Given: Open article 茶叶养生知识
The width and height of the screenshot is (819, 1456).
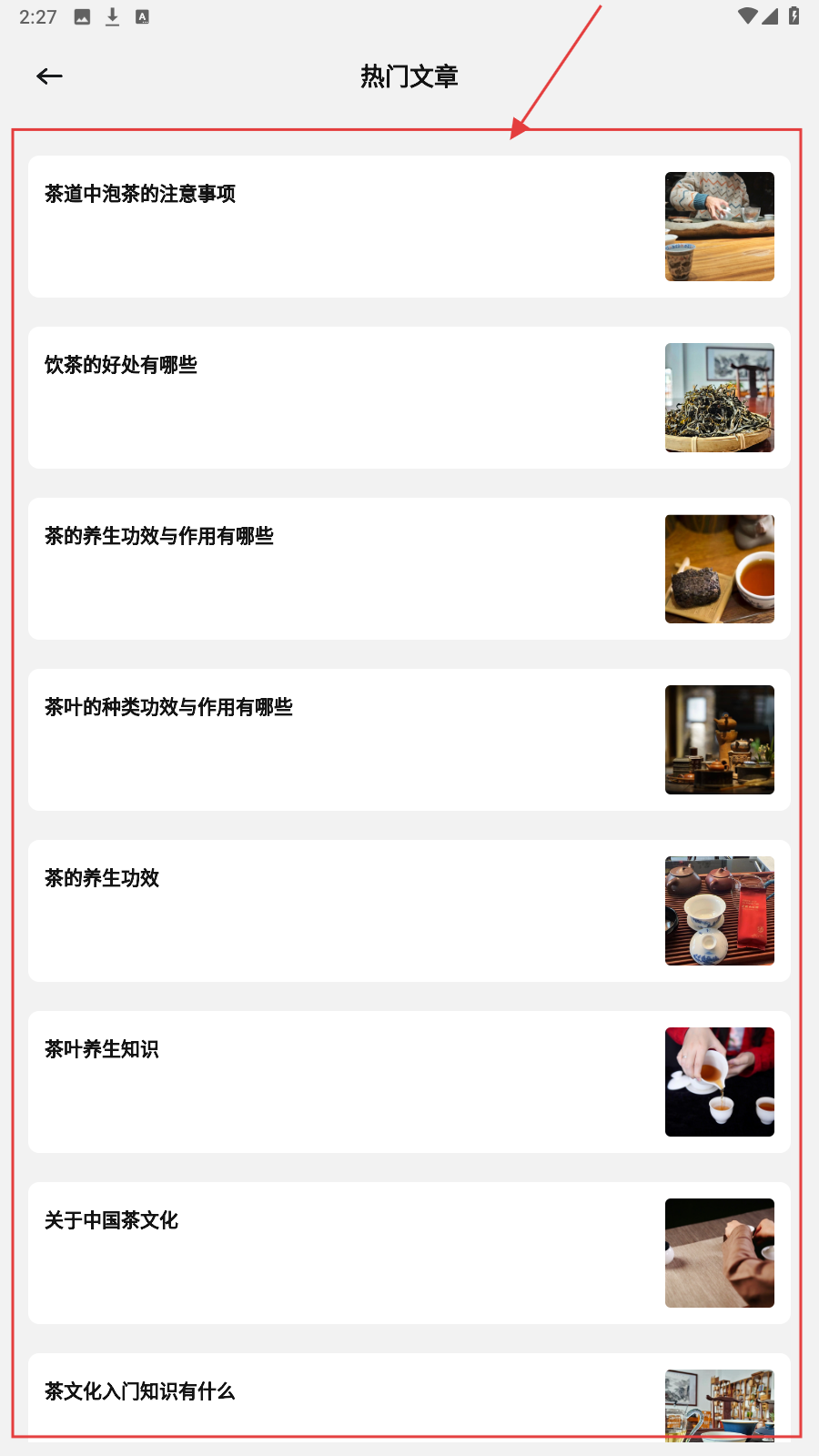Looking at the screenshot, I should click(102, 1049).
